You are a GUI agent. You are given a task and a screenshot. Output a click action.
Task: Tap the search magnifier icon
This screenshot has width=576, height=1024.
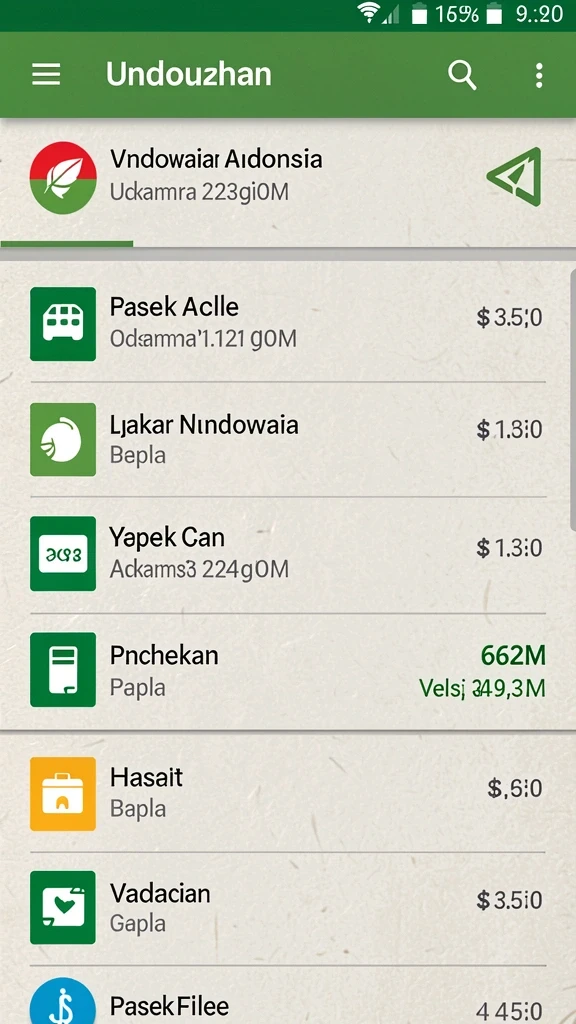click(462, 75)
